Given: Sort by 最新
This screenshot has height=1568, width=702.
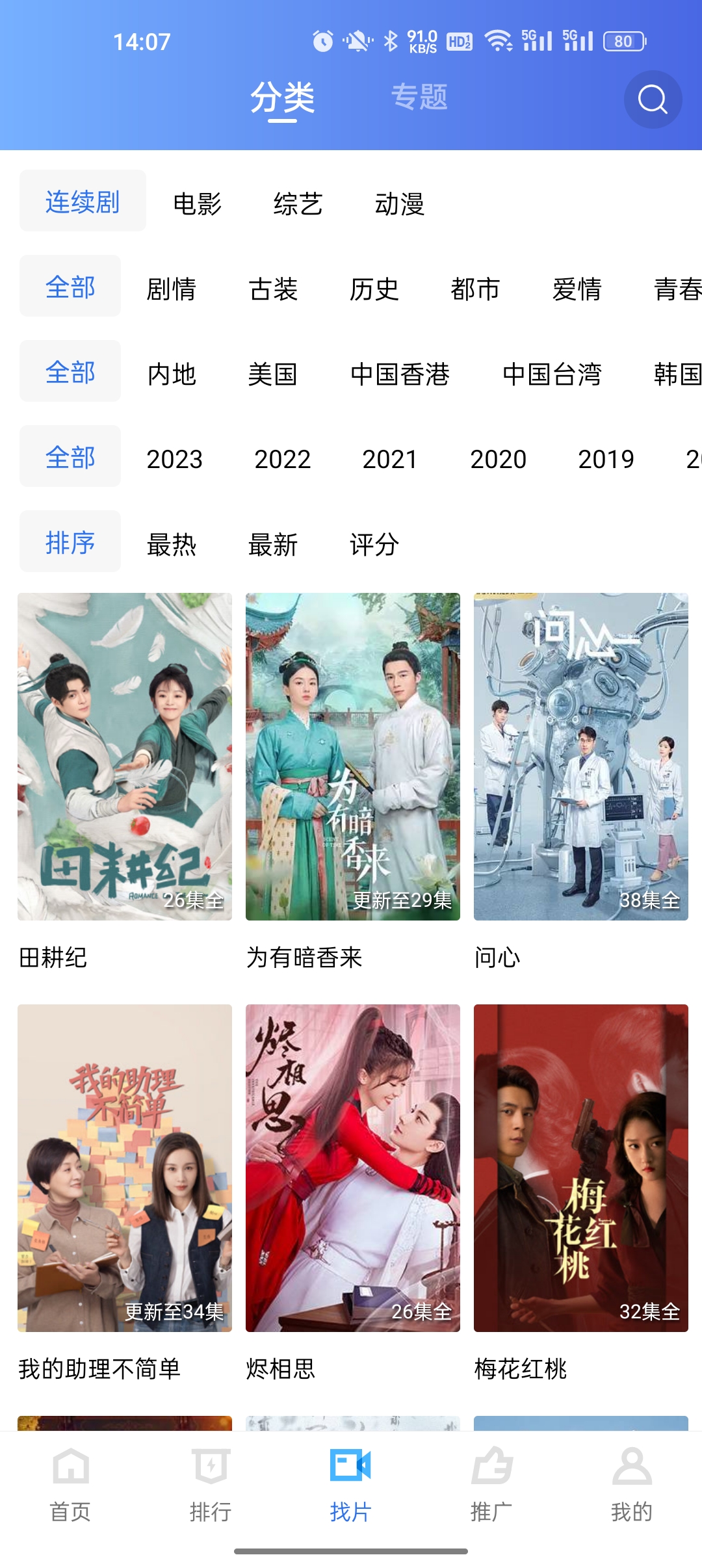Looking at the screenshot, I should 273,544.
